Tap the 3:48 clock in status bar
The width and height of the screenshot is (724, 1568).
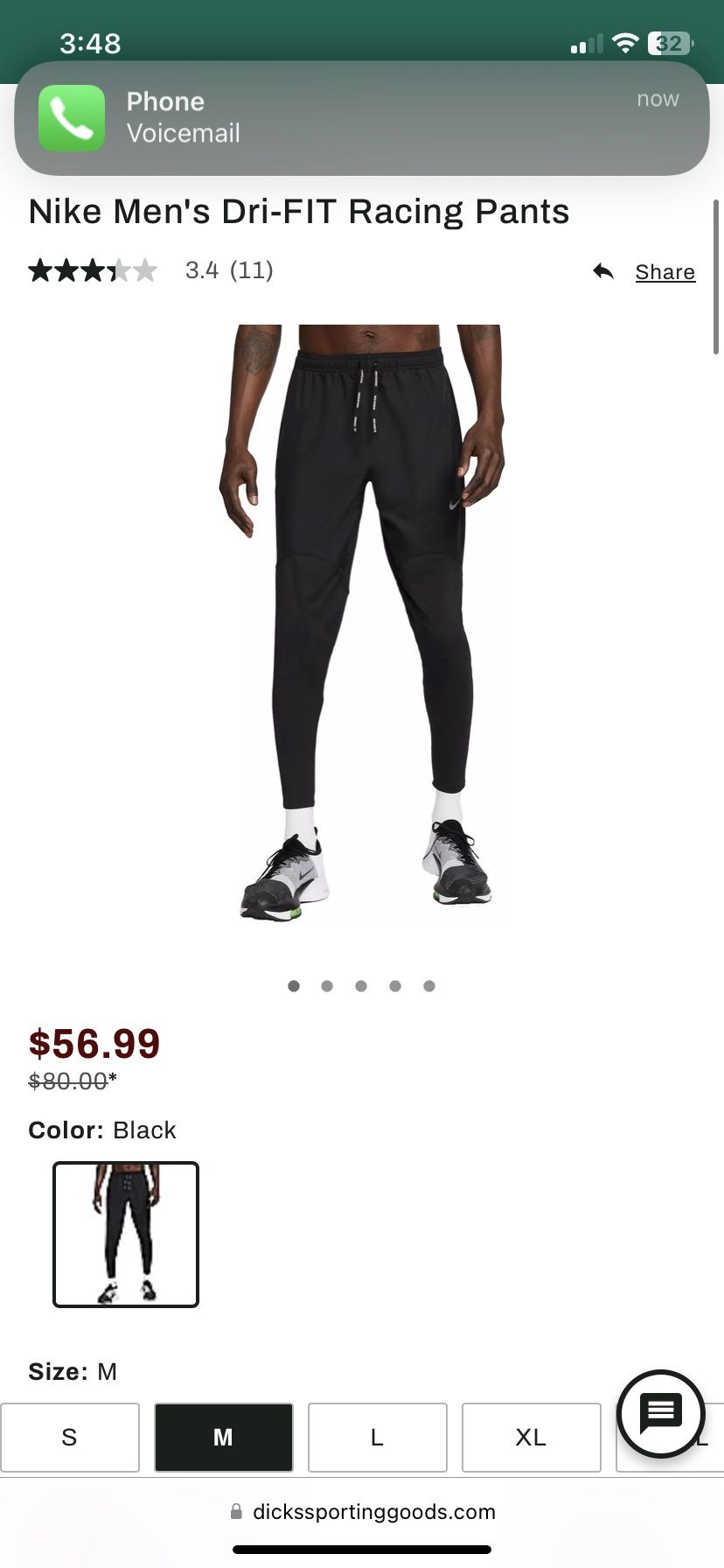[87, 42]
